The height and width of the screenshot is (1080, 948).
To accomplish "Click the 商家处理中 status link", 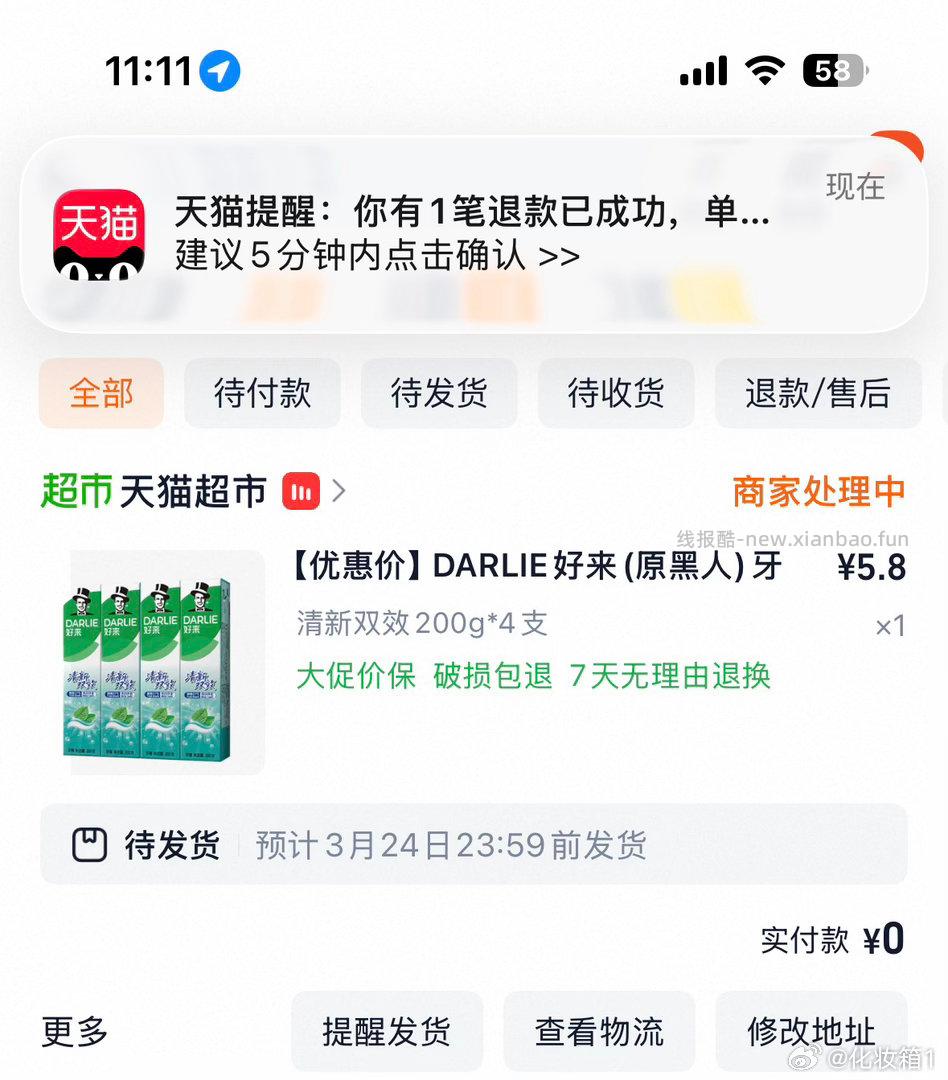I will [x=817, y=491].
